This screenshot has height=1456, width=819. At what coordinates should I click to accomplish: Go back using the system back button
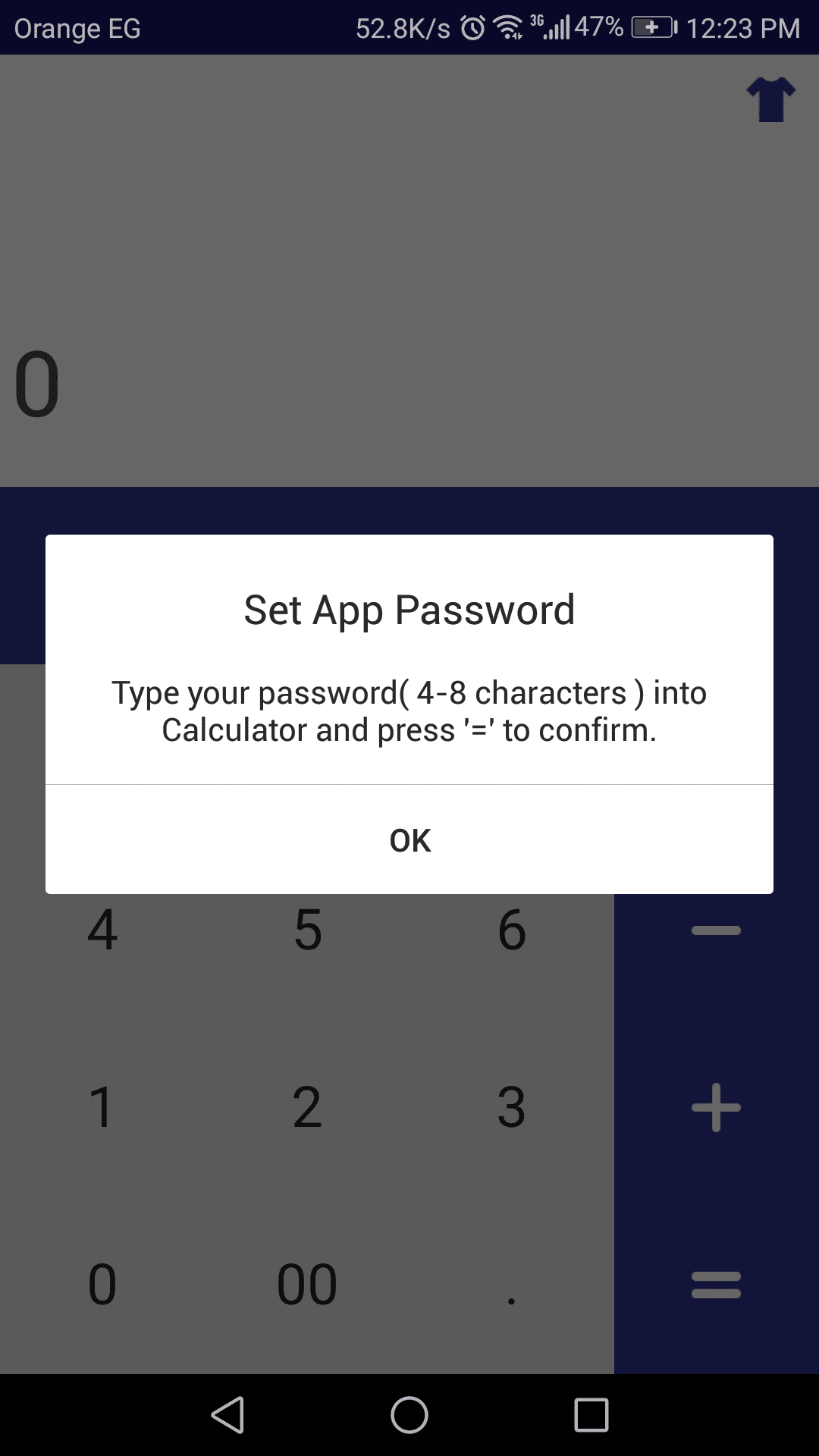pyautogui.click(x=227, y=1415)
